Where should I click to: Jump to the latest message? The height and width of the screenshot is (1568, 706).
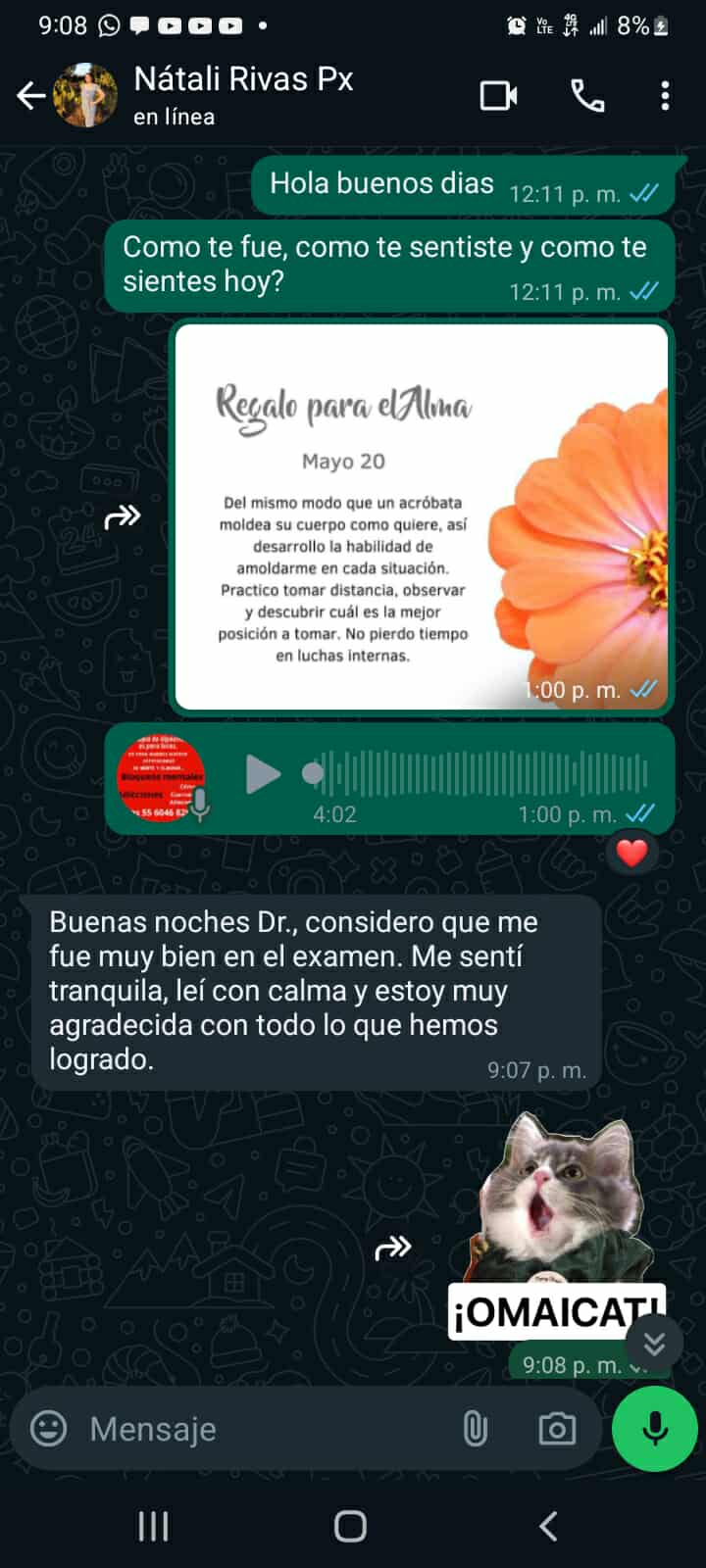pos(654,1344)
